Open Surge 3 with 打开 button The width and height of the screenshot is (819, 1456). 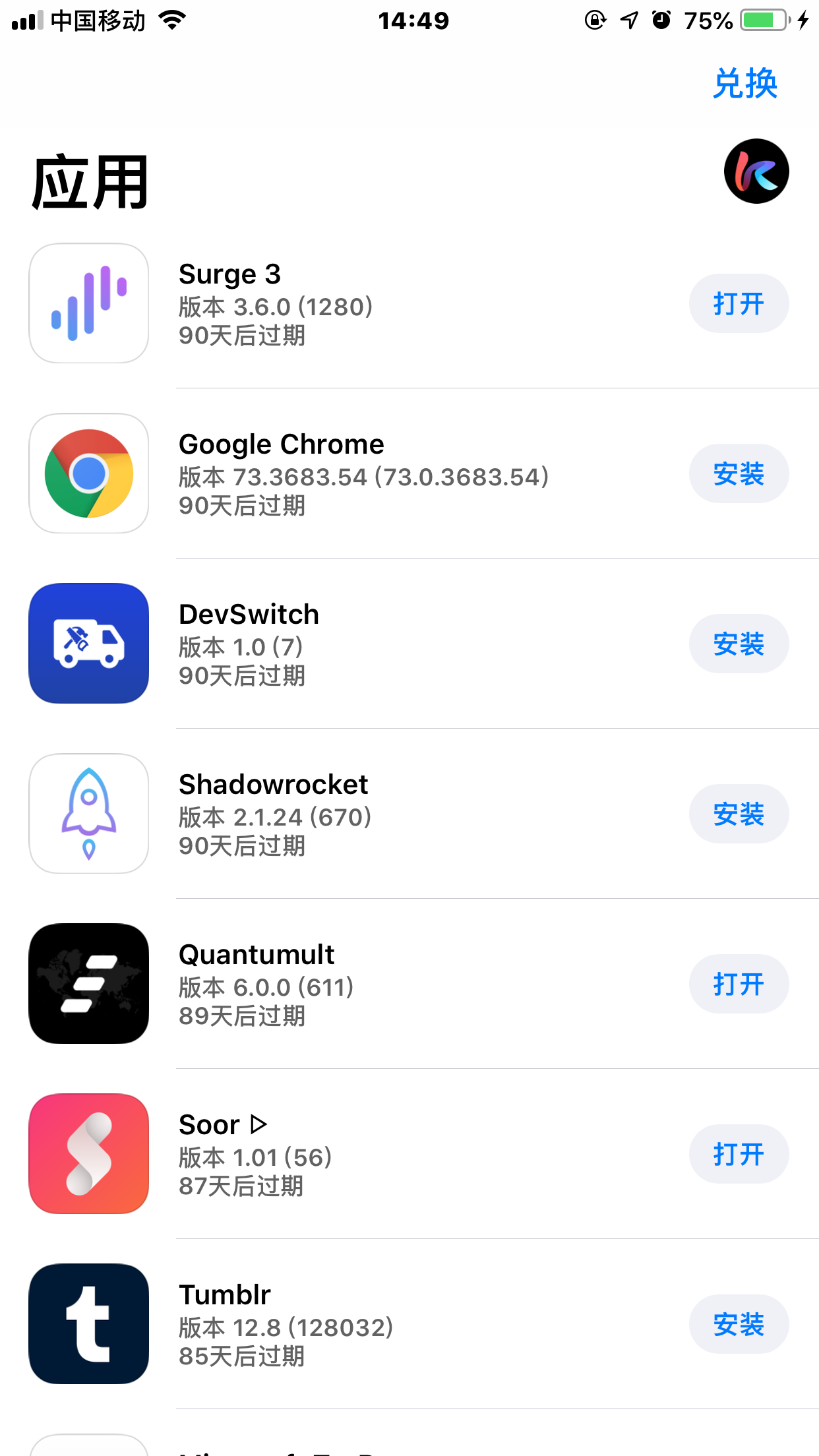click(x=739, y=303)
